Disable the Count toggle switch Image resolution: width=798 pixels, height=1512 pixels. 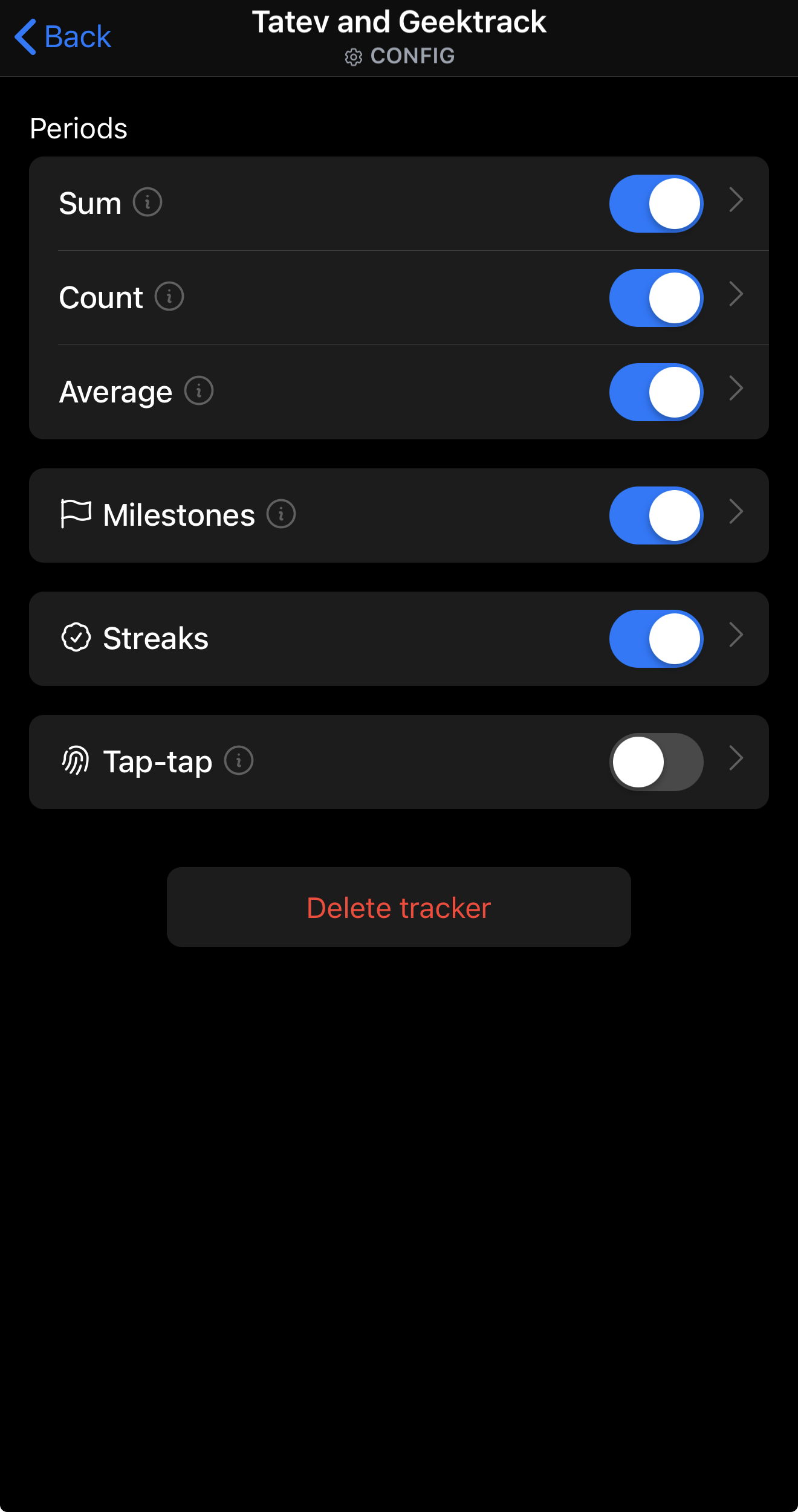656,298
